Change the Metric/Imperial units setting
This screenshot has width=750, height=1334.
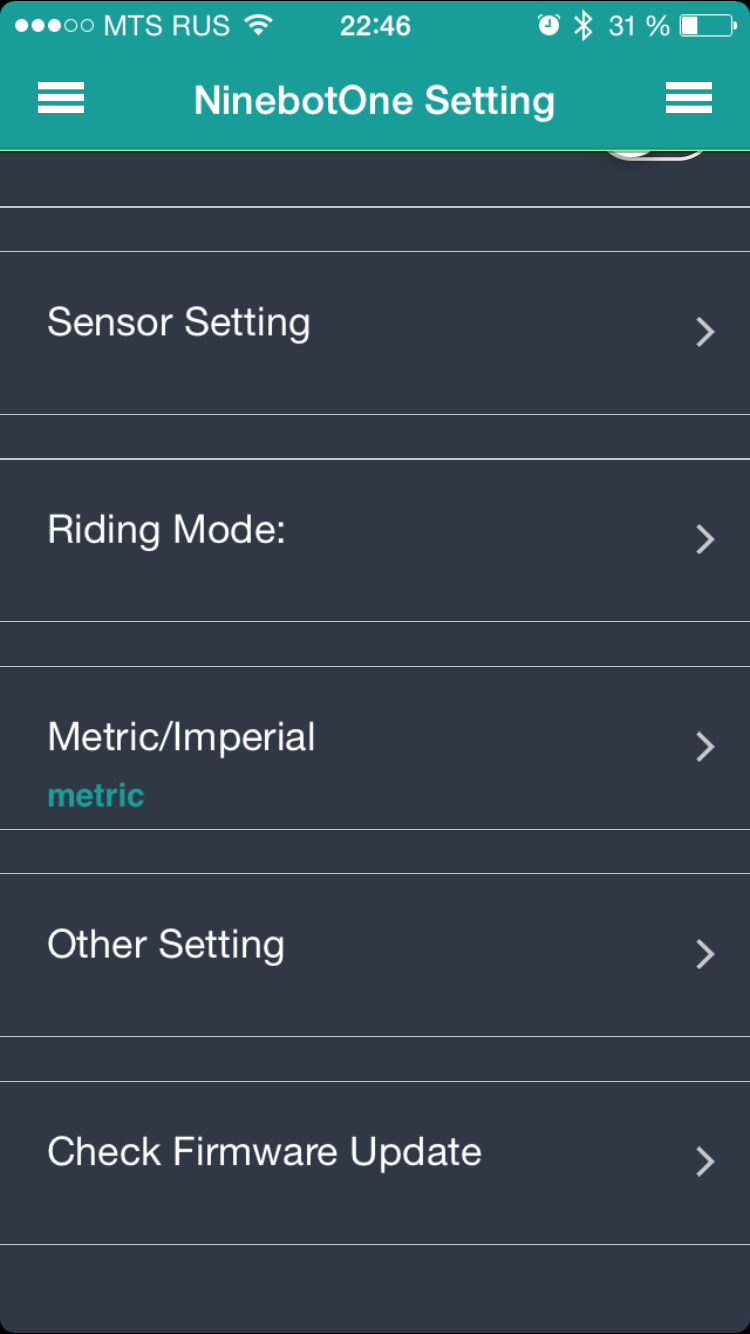click(375, 748)
